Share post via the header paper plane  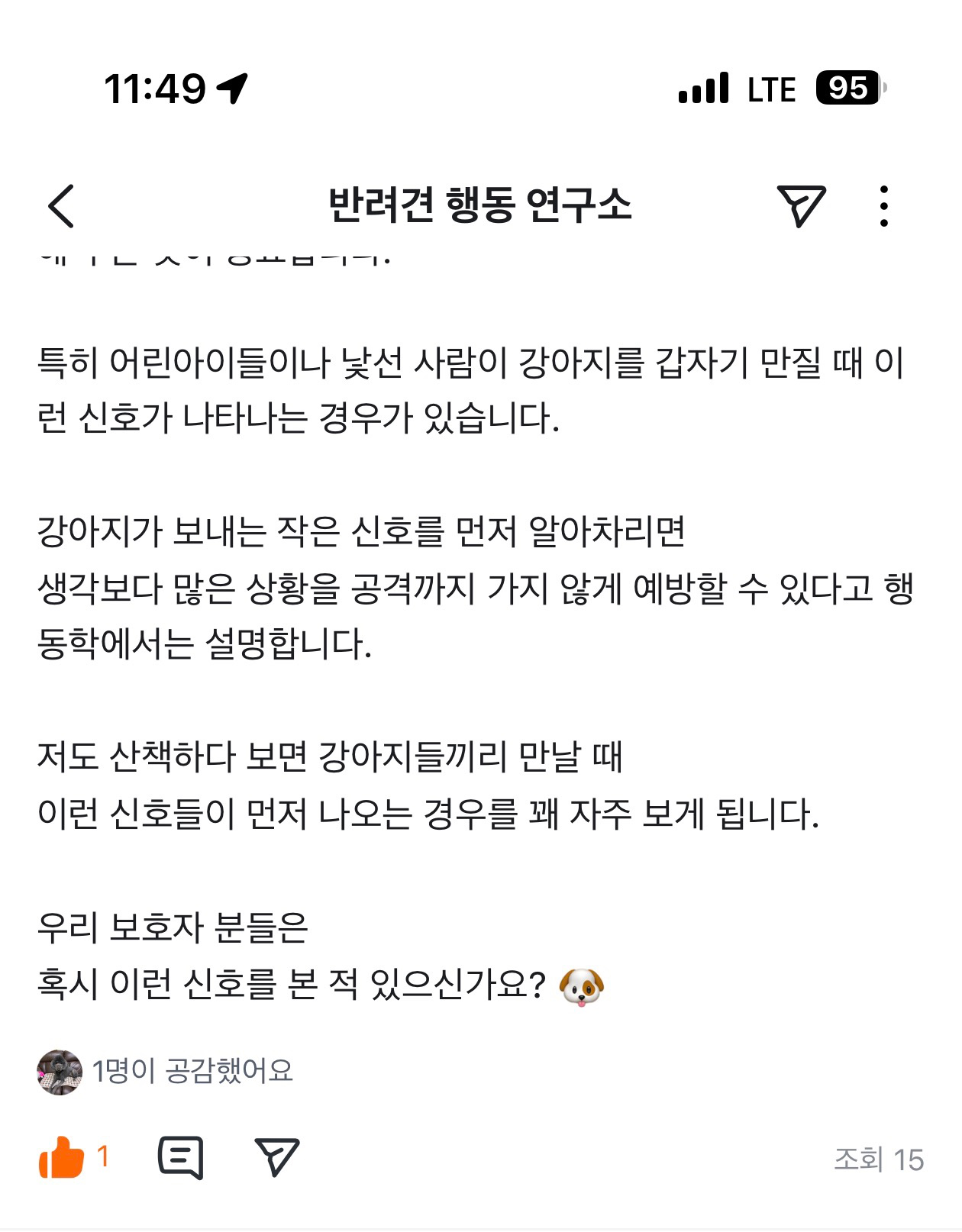pos(801,205)
